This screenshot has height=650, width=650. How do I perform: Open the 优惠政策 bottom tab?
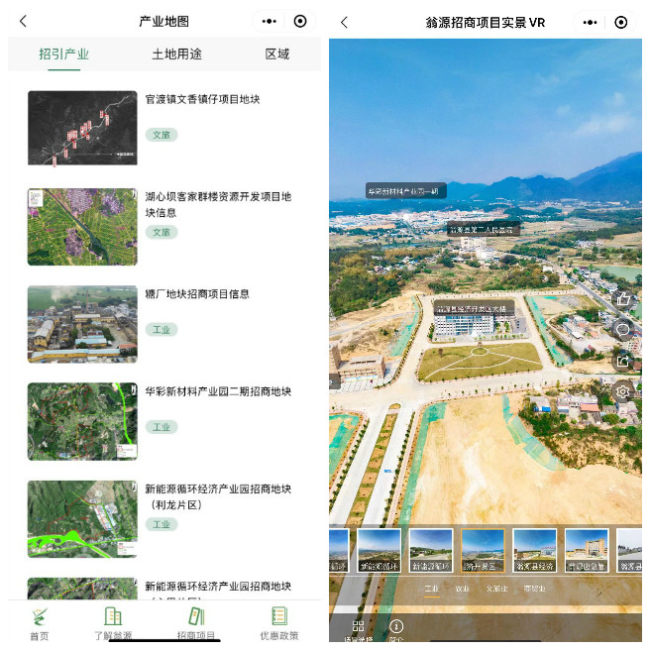point(279,622)
